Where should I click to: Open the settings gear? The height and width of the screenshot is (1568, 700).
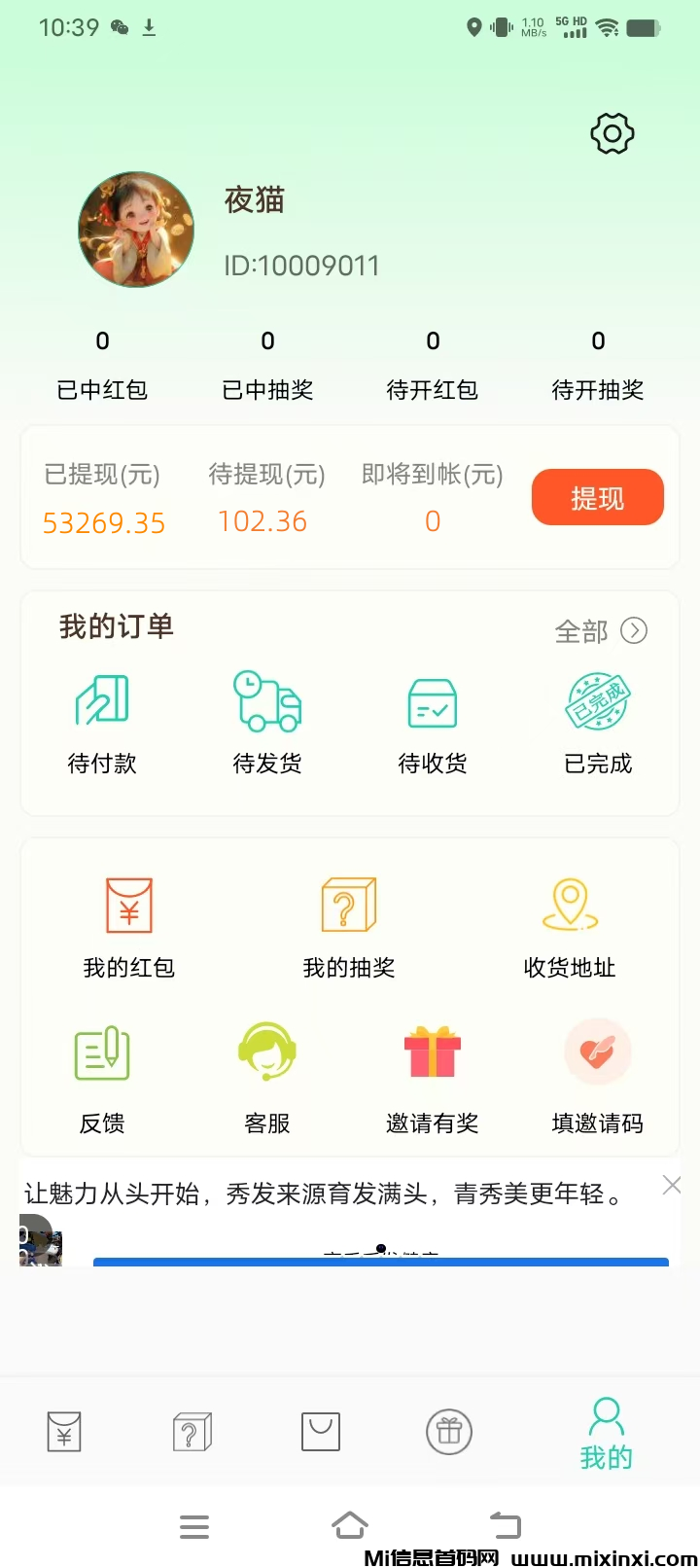pos(612,134)
